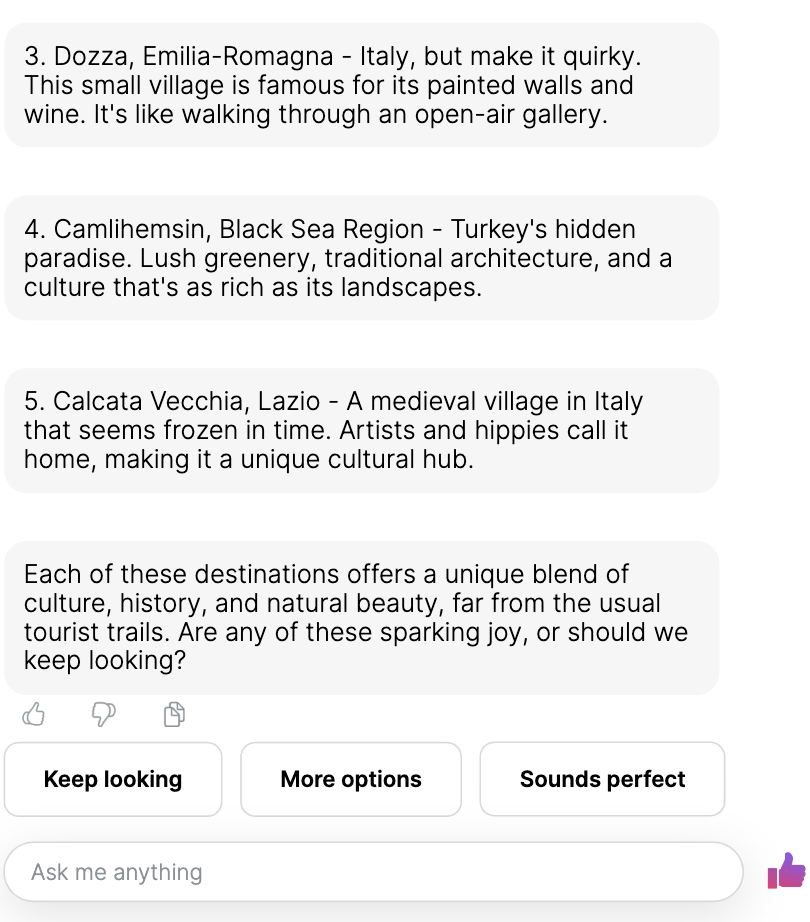Select the Keep looking suggestion
810x922 pixels.
[113, 779]
